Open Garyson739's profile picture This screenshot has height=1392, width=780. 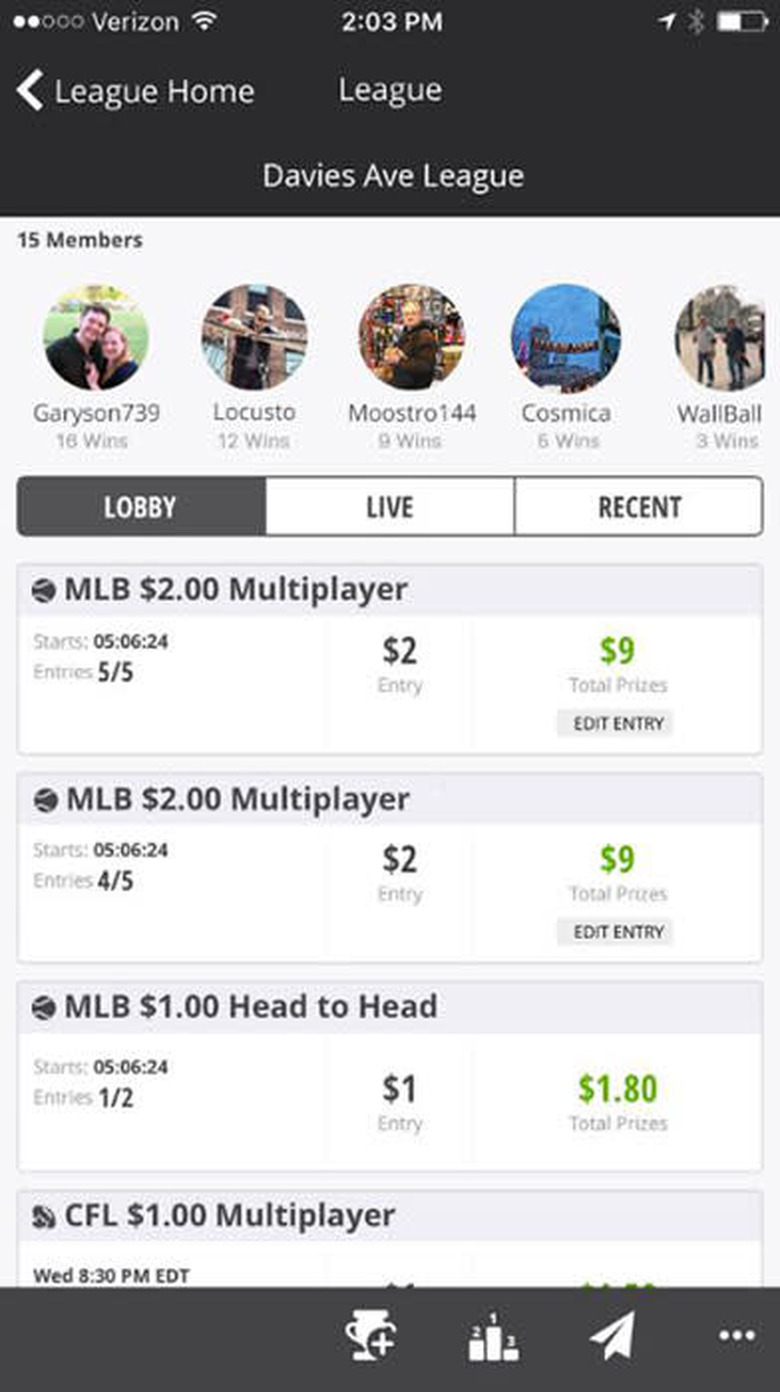pos(96,337)
